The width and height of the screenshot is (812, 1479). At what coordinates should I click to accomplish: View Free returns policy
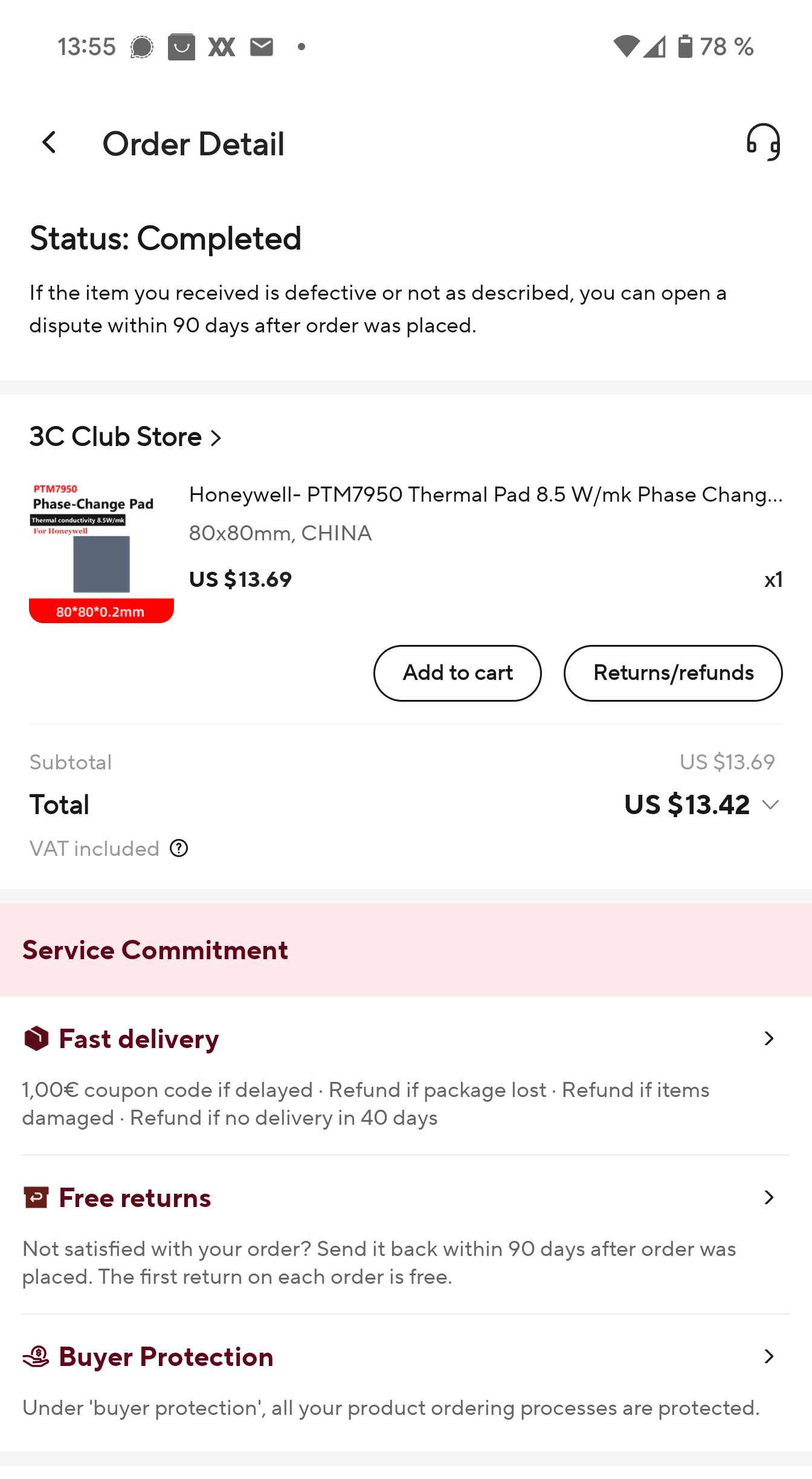point(768,1197)
